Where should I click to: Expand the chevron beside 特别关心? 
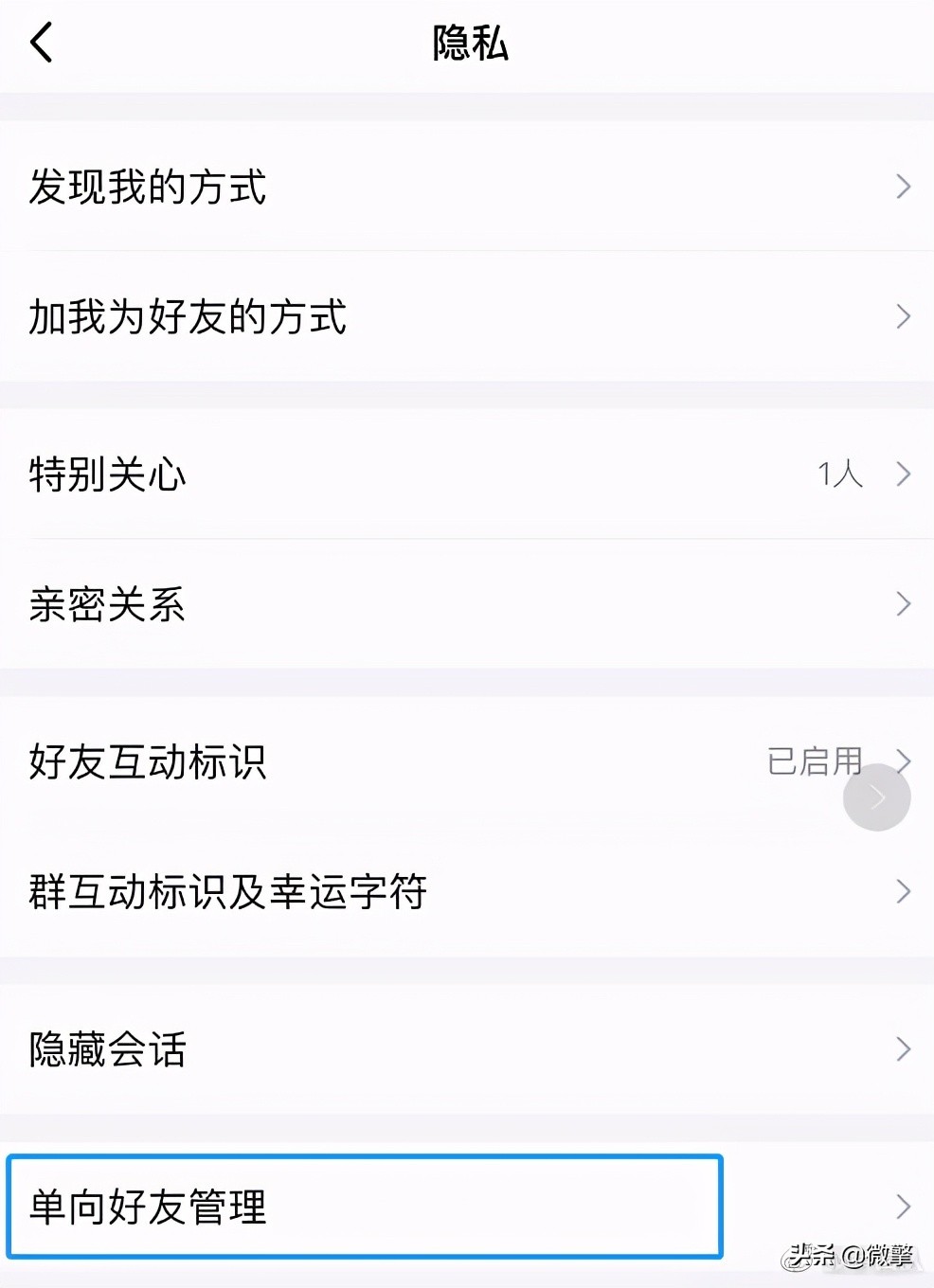click(x=903, y=474)
